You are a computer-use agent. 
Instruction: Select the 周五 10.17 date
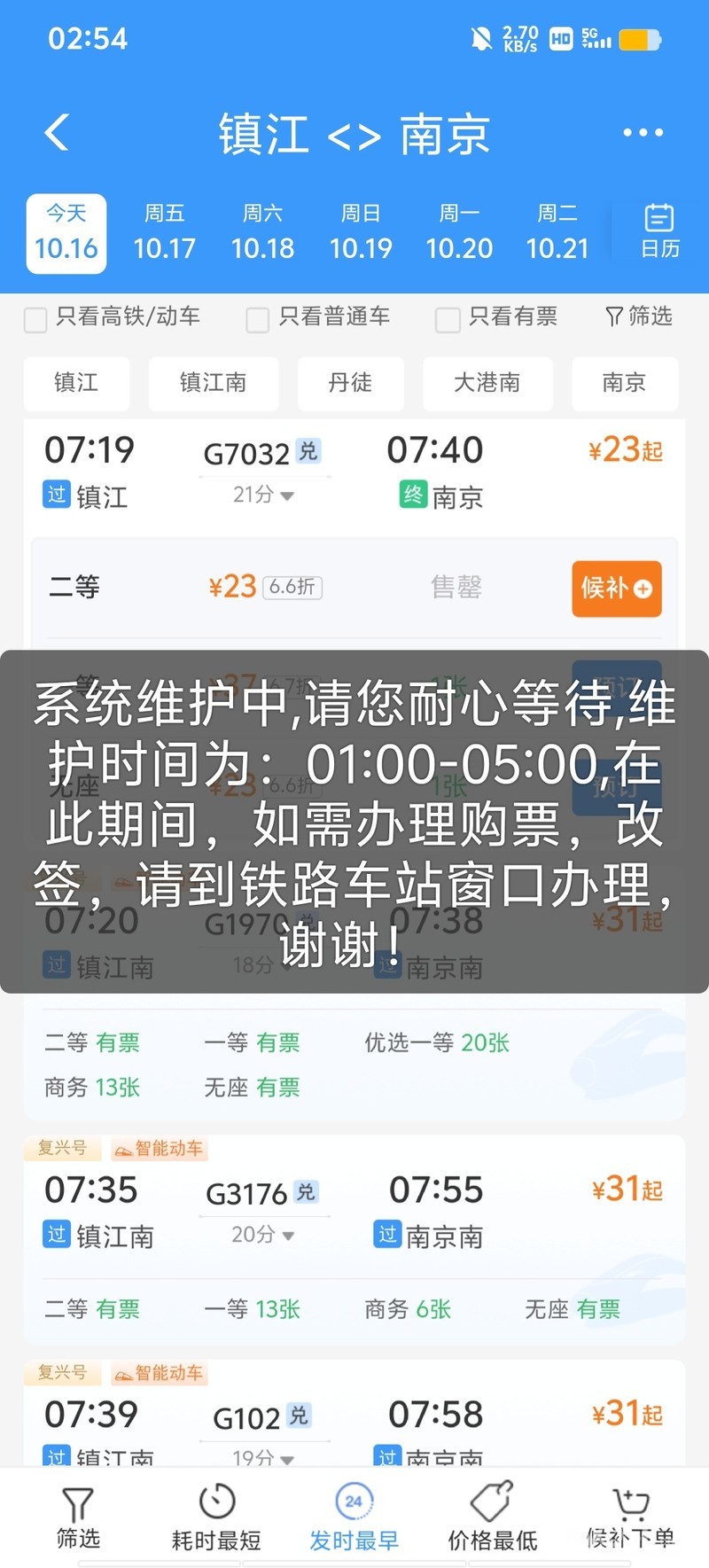(164, 232)
